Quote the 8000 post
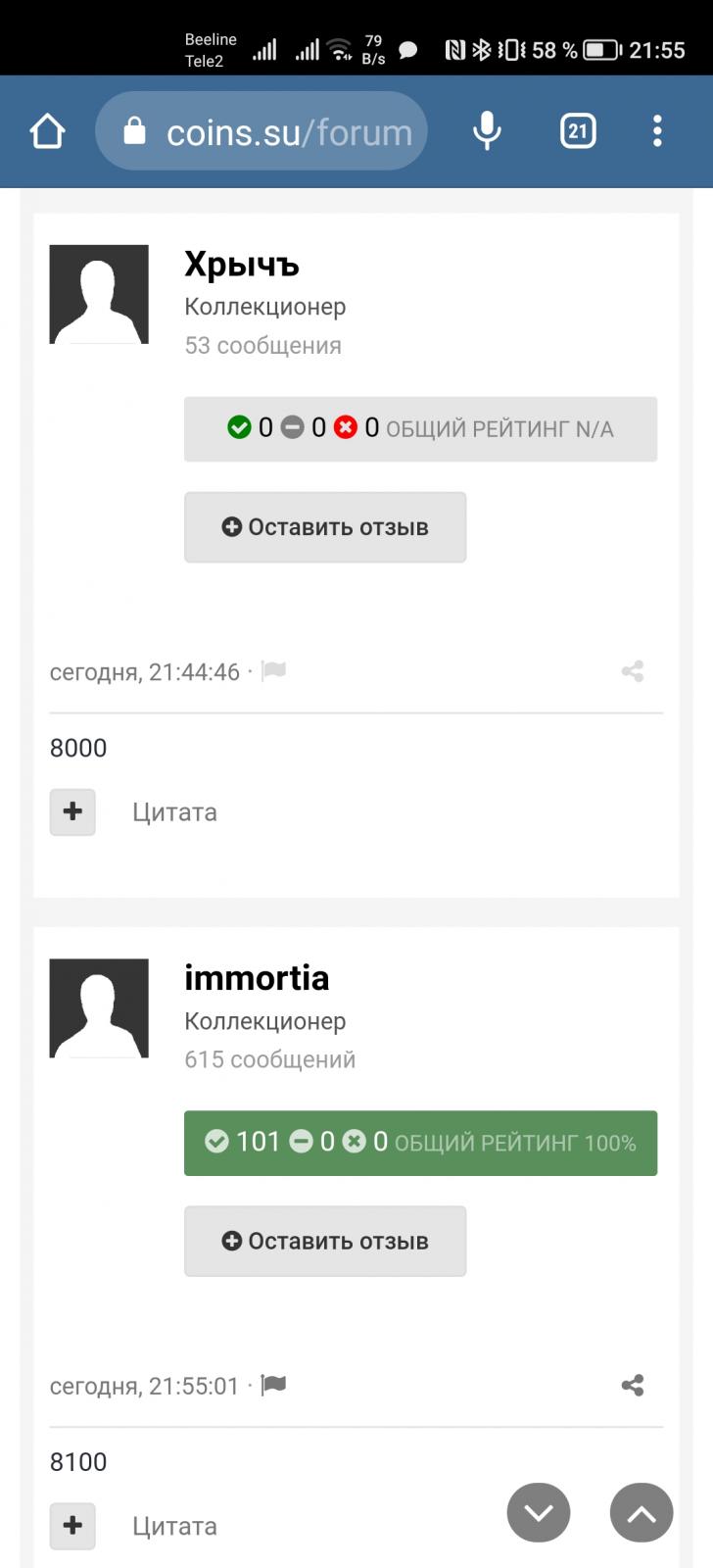Screen dimensions: 713x1568 (174, 812)
